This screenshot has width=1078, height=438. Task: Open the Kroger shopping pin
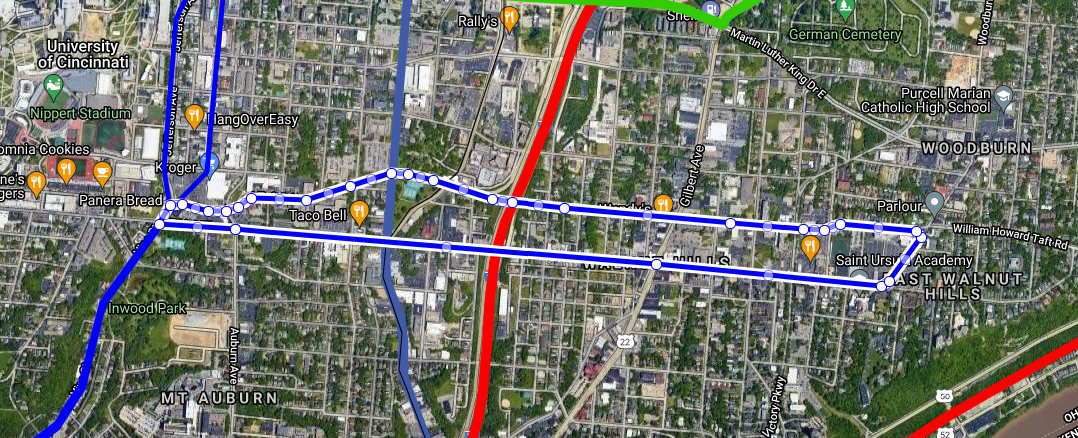(x=209, y=163)
